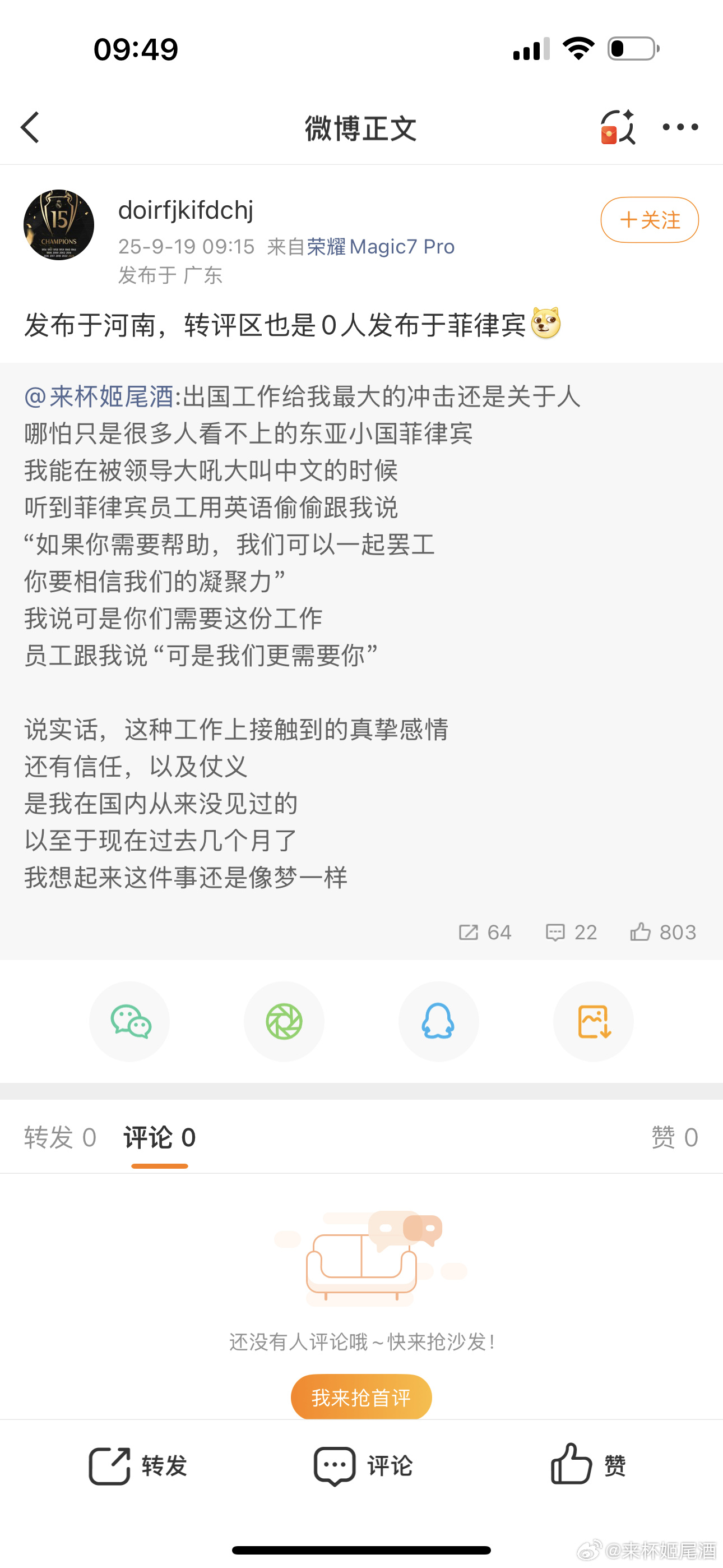
Task: View the quoted post's 64 reposts
Action: pos(485,932)
